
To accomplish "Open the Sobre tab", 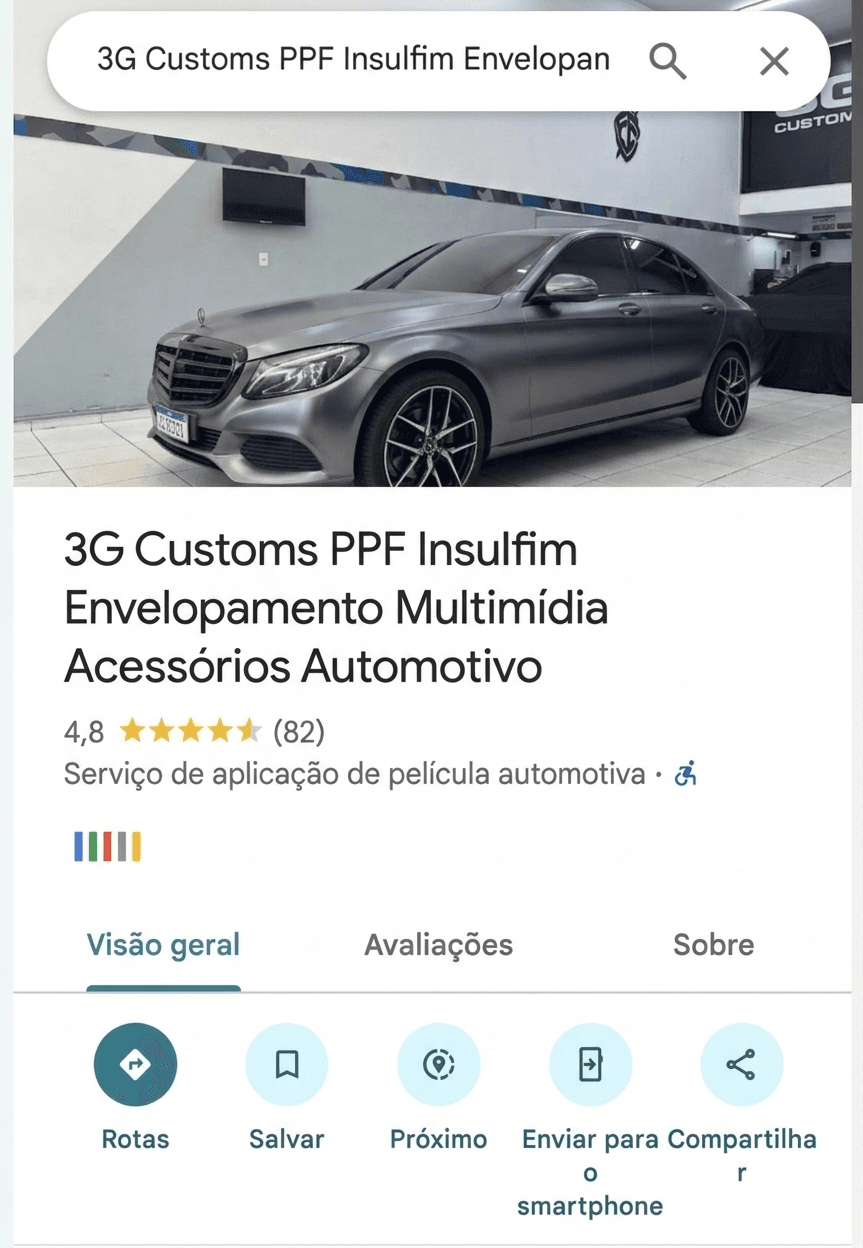I will point(713,945).
